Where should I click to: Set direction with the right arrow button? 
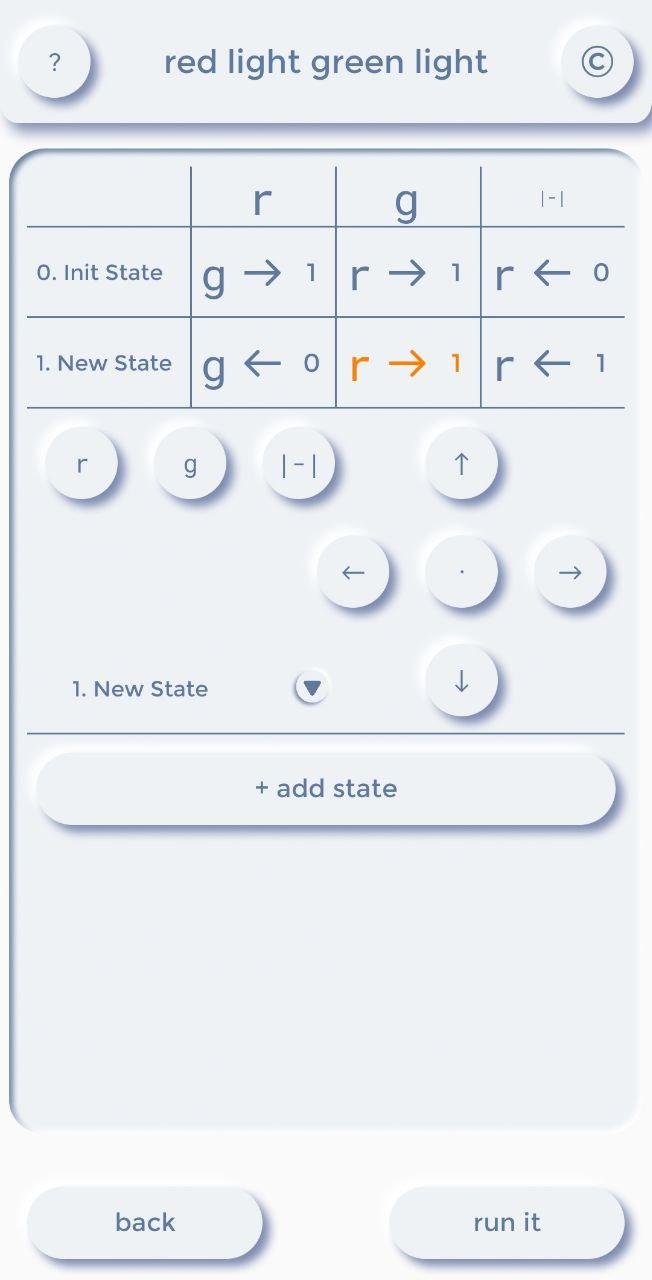(x=570, y=573)
